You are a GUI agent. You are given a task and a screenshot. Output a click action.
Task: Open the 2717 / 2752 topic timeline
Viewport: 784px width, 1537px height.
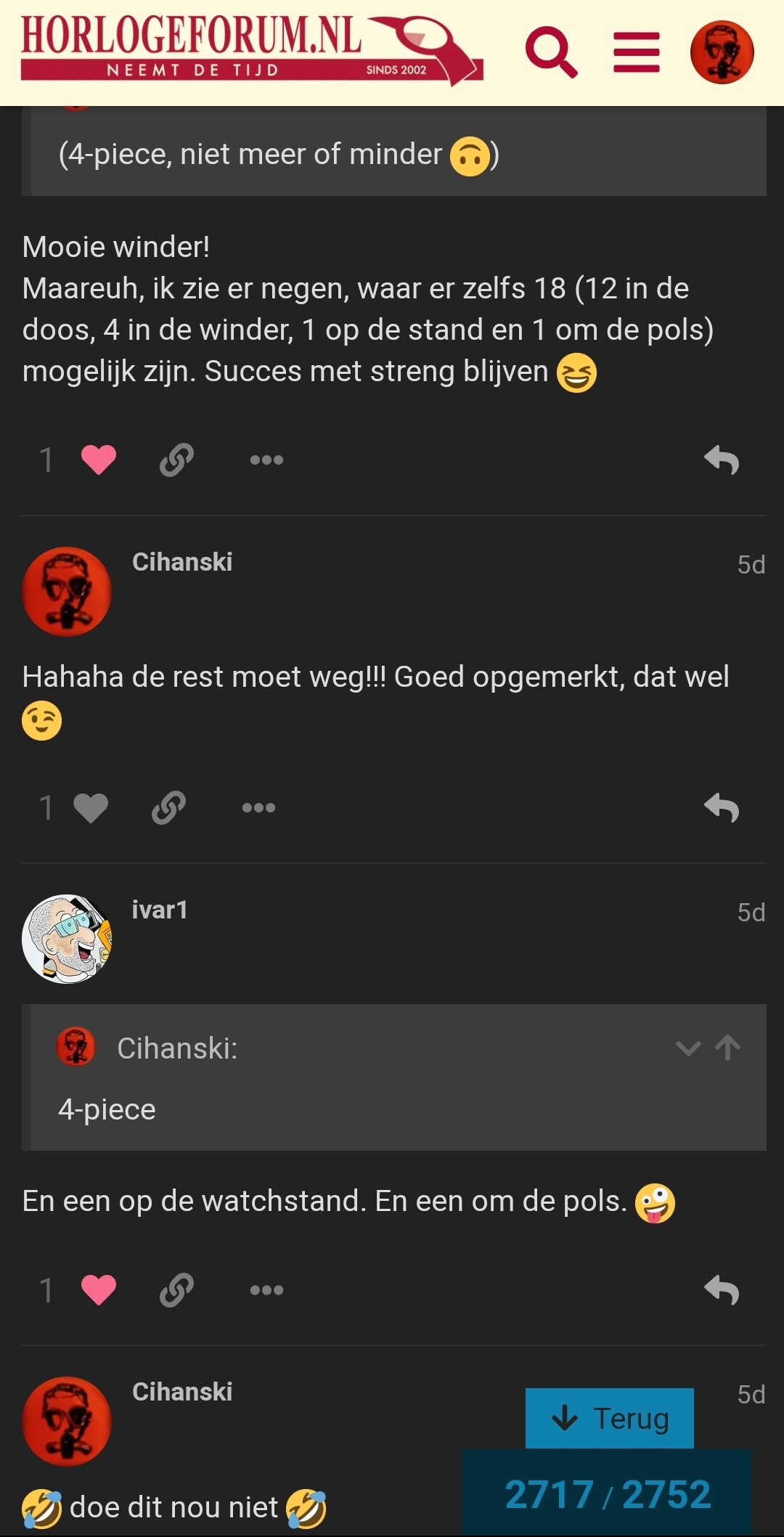pyautogui.click(x=608, y=1494)
